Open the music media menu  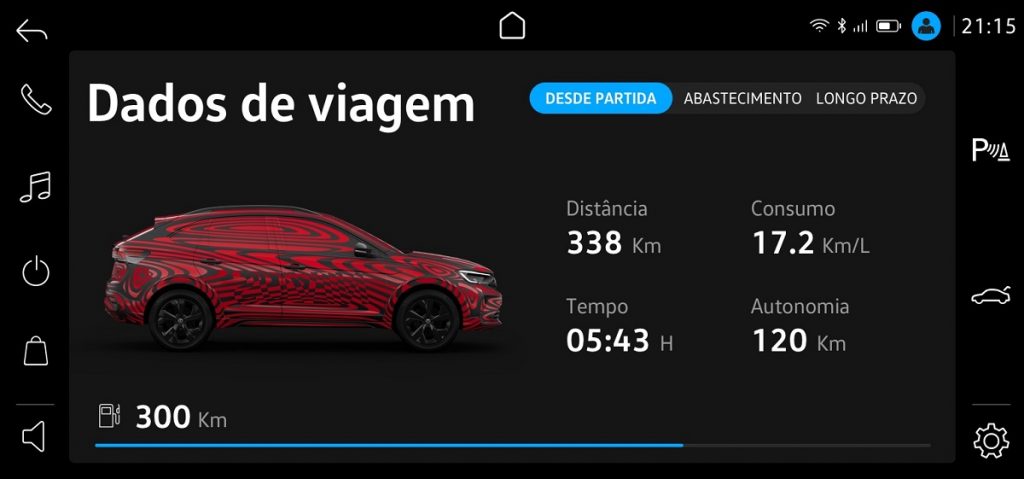[35, 187]
